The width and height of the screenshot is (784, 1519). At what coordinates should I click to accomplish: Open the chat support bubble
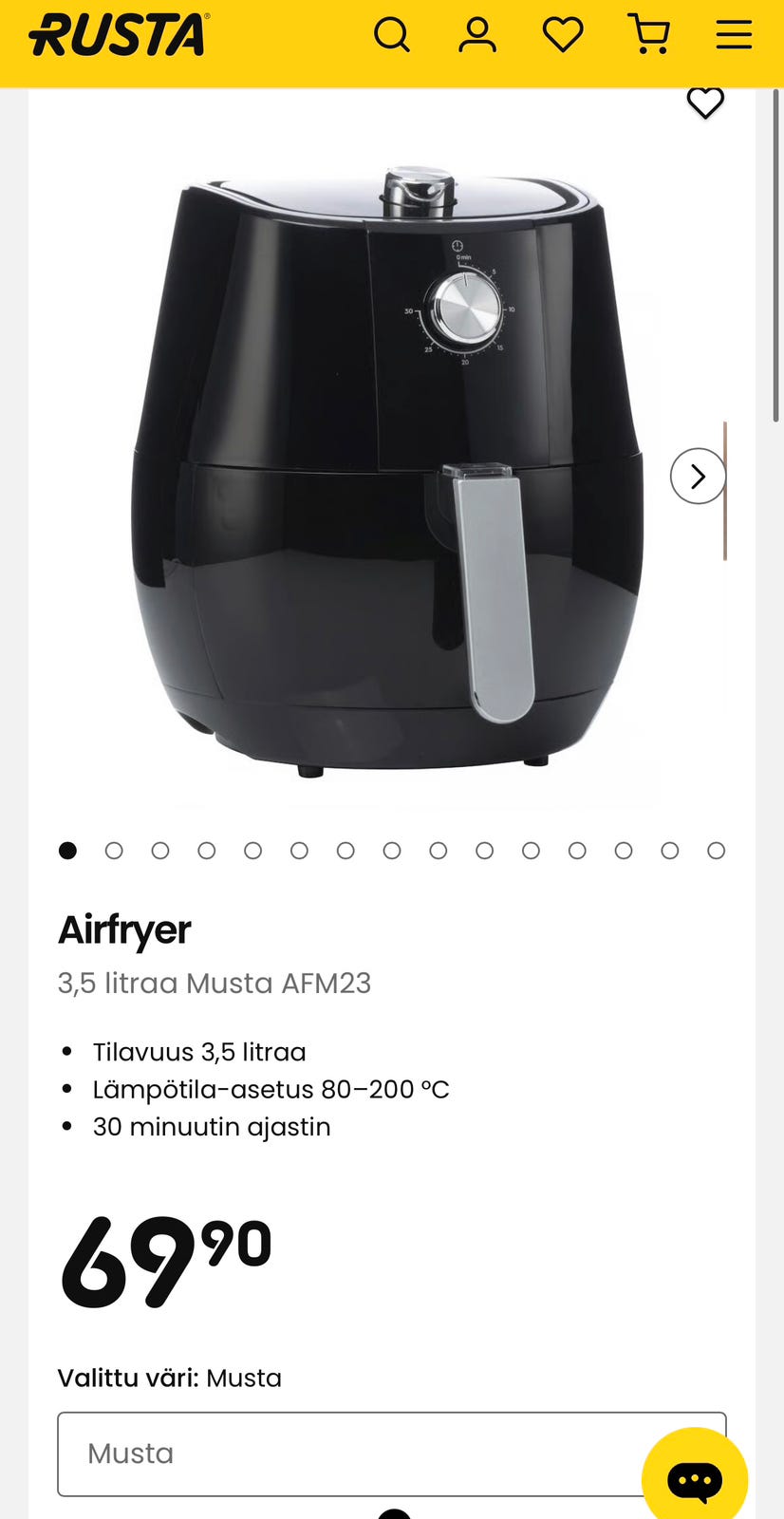click(x=695, y=1479)
